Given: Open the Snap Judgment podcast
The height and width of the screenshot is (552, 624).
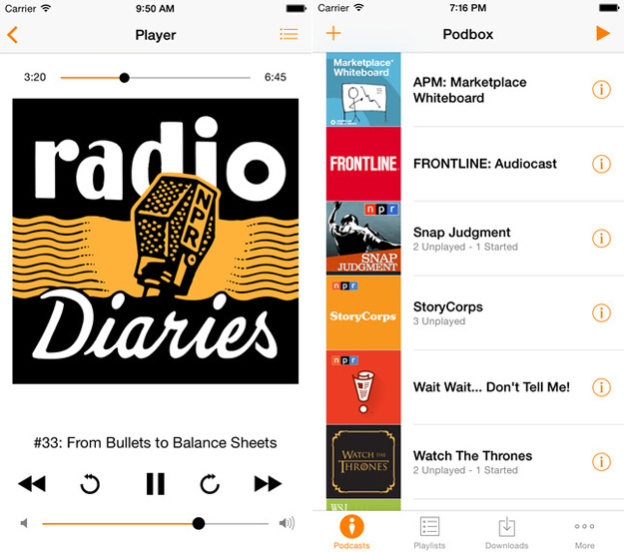Looking at the screenshot, I should (x=470, y=238).
